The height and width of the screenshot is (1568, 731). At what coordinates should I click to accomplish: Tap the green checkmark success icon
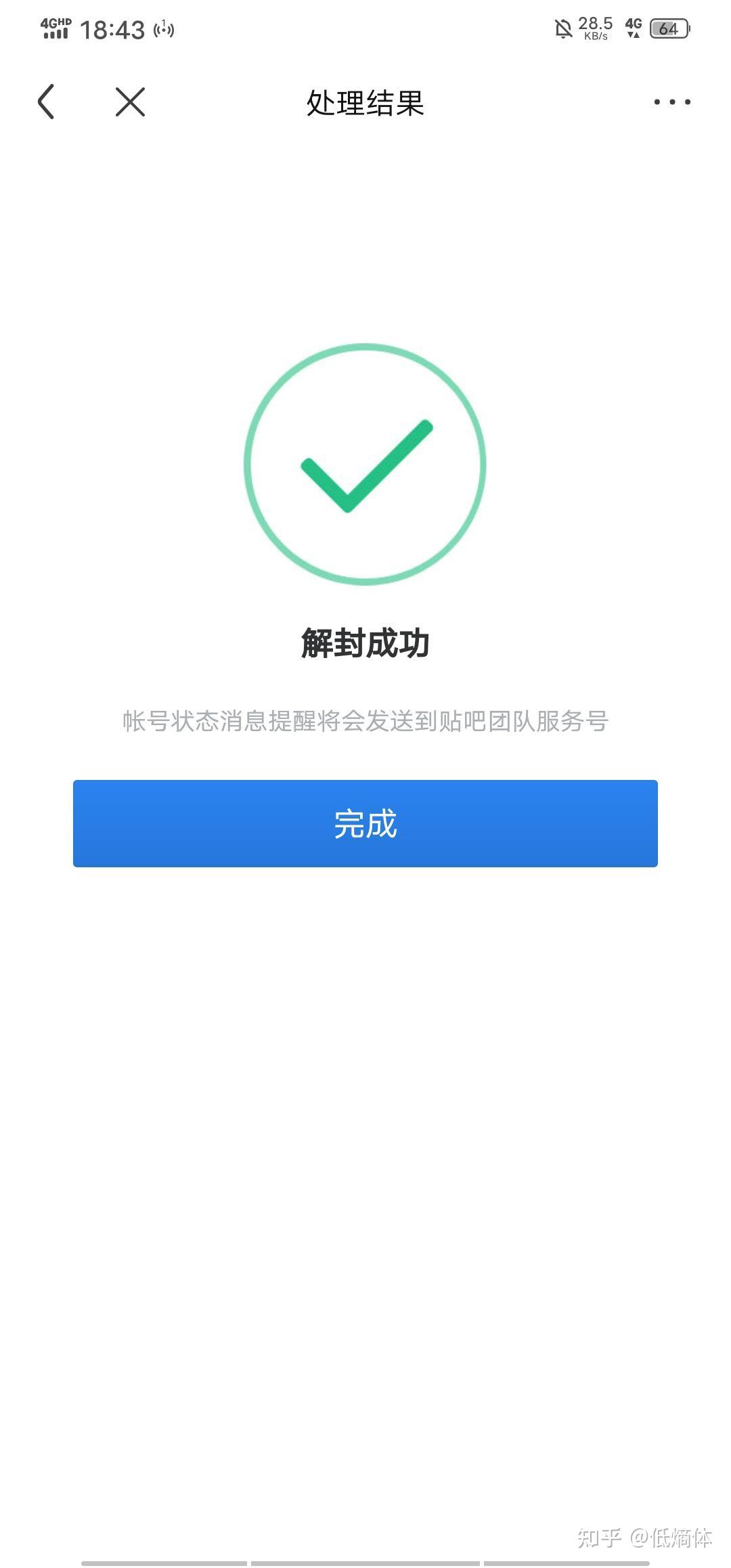(x=365, y=467)
